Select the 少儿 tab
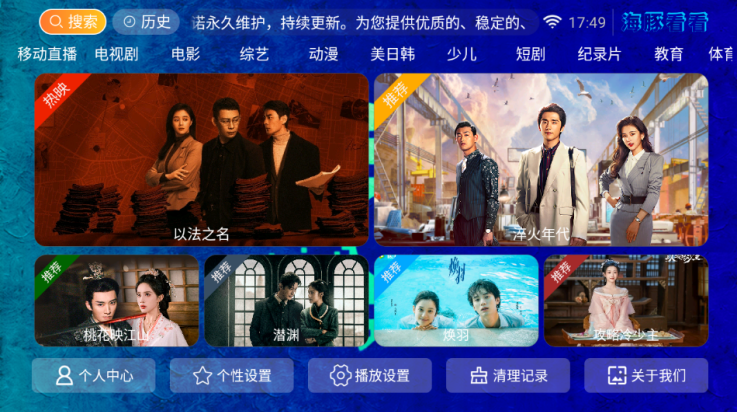Viewport: 737px width, 412px height. pos(461,54)
